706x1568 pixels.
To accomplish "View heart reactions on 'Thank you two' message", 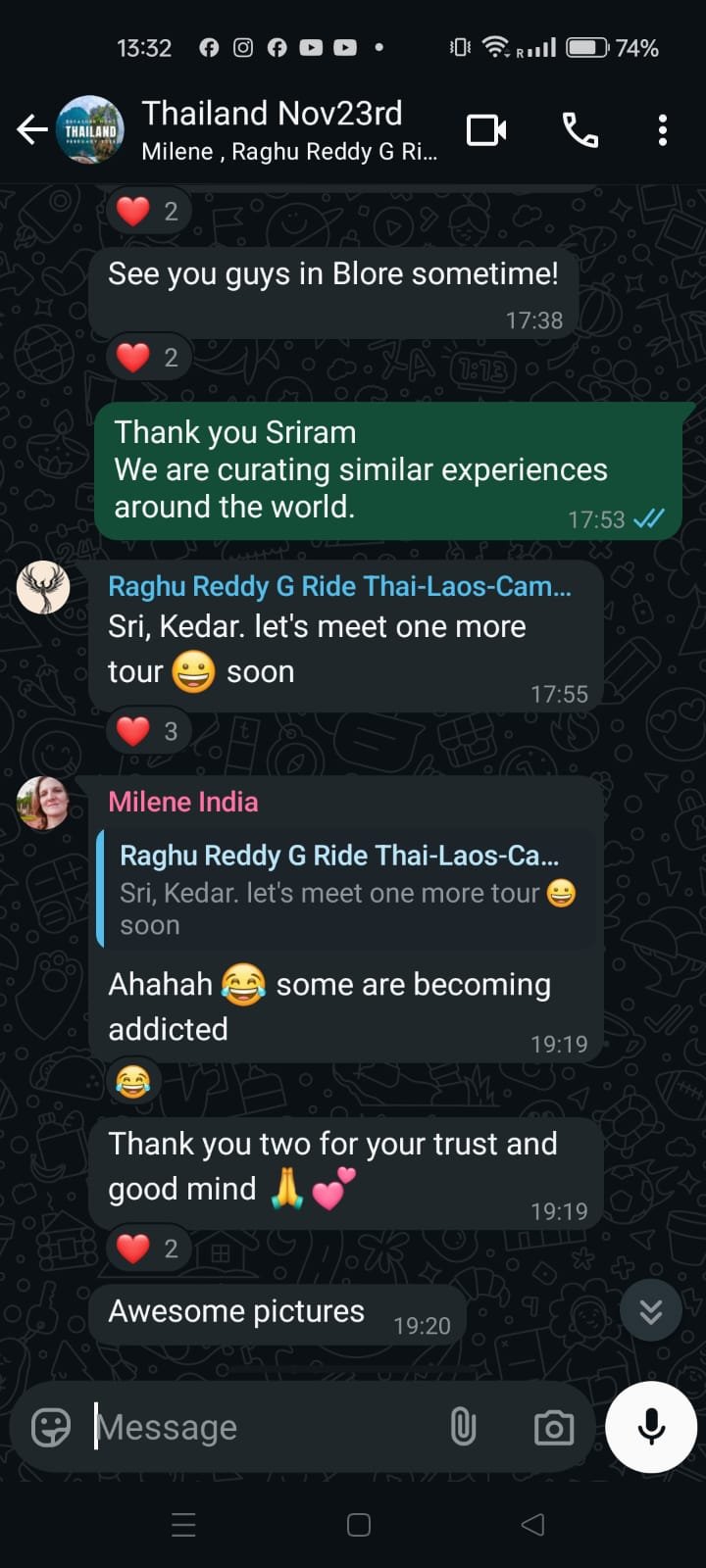I will point(148,1249).
